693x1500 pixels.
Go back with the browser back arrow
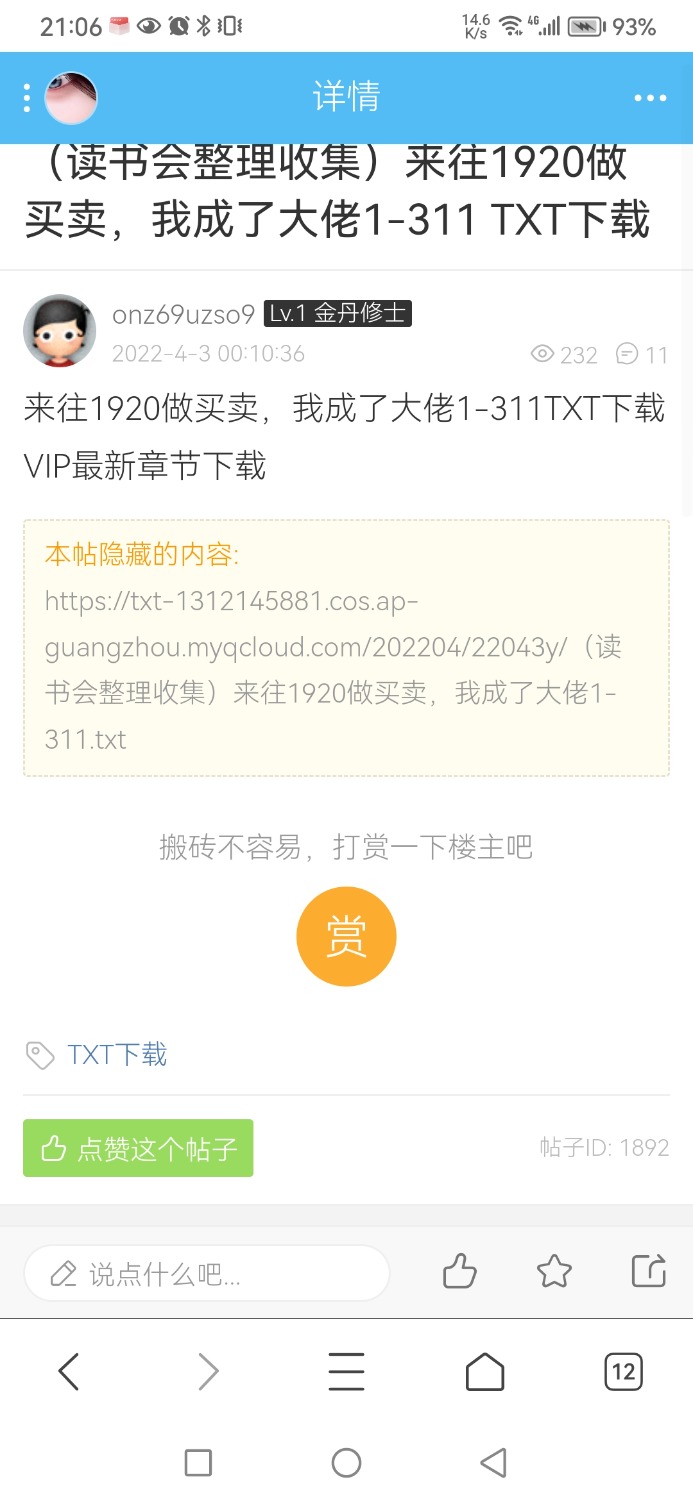tap(68, 1371)
